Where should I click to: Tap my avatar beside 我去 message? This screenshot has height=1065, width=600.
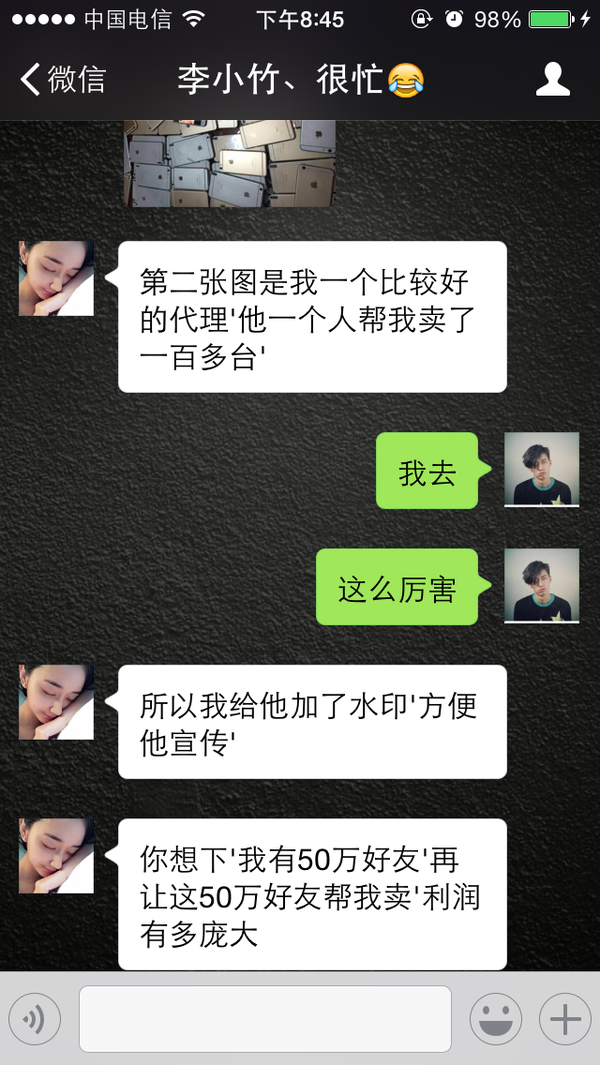tap(541, 470)
